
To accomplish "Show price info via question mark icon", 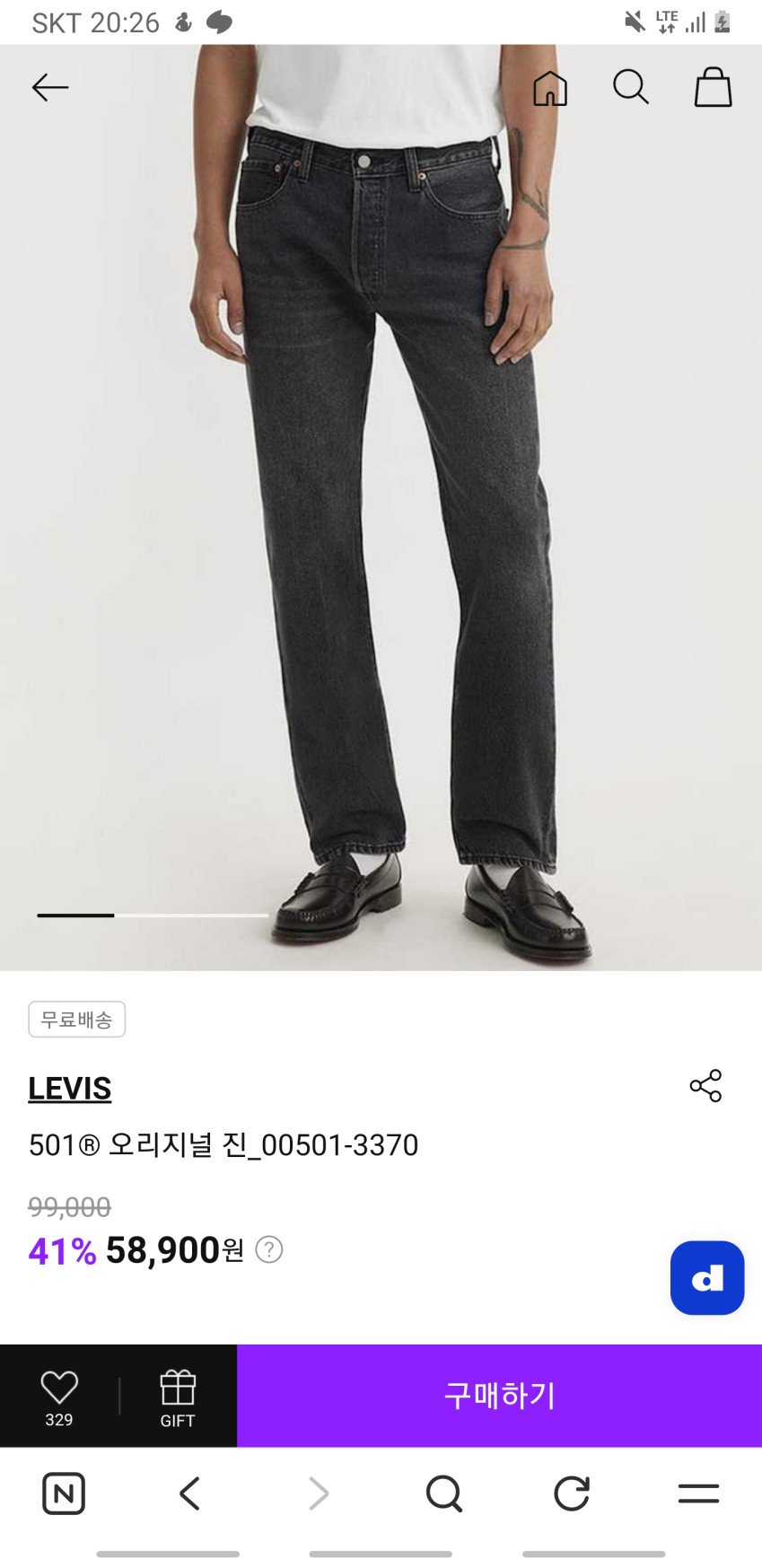I will pos(269,1249).
